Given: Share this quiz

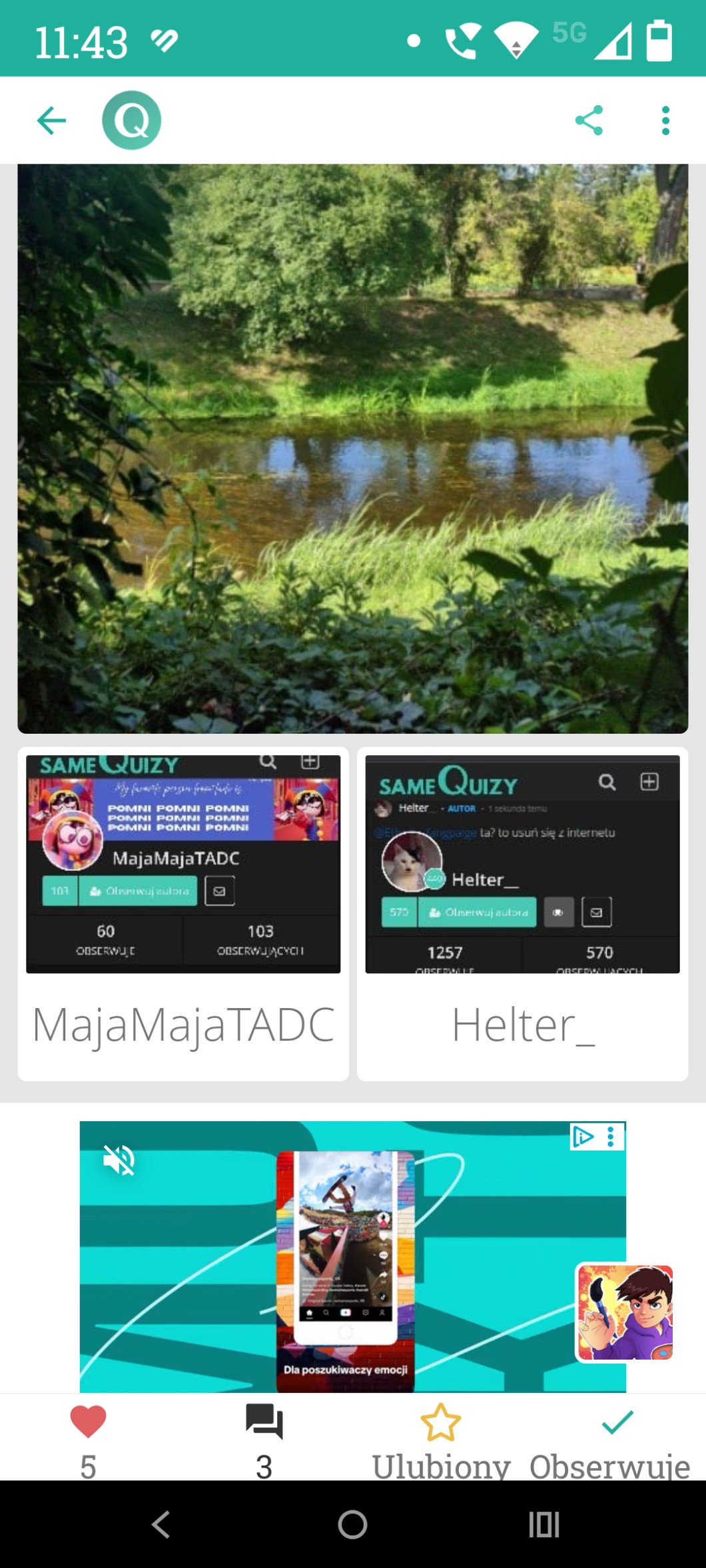Looking at the screenshot, I should (589, 121).
